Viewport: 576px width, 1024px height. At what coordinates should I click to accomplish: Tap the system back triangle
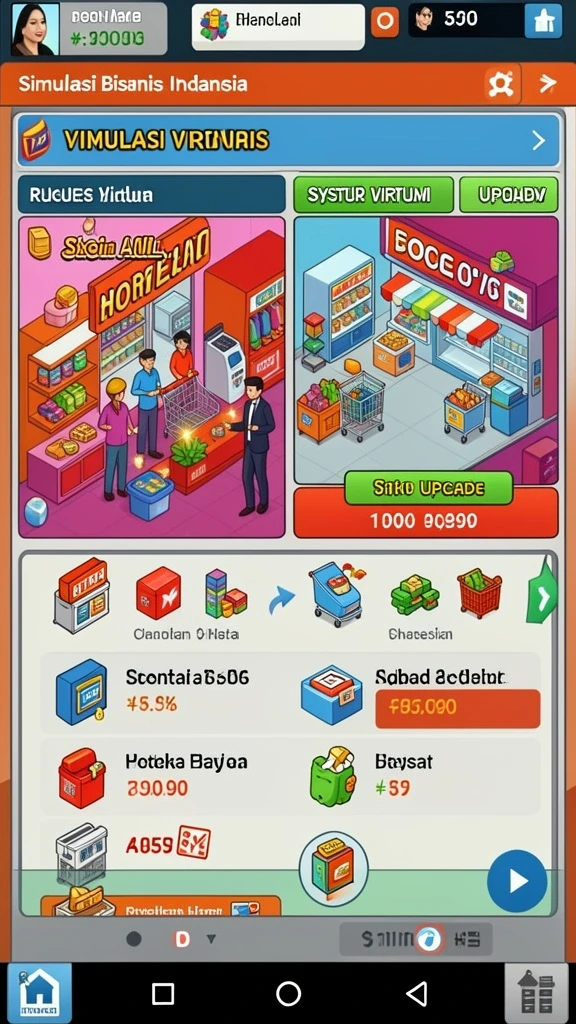click(417, 993)
